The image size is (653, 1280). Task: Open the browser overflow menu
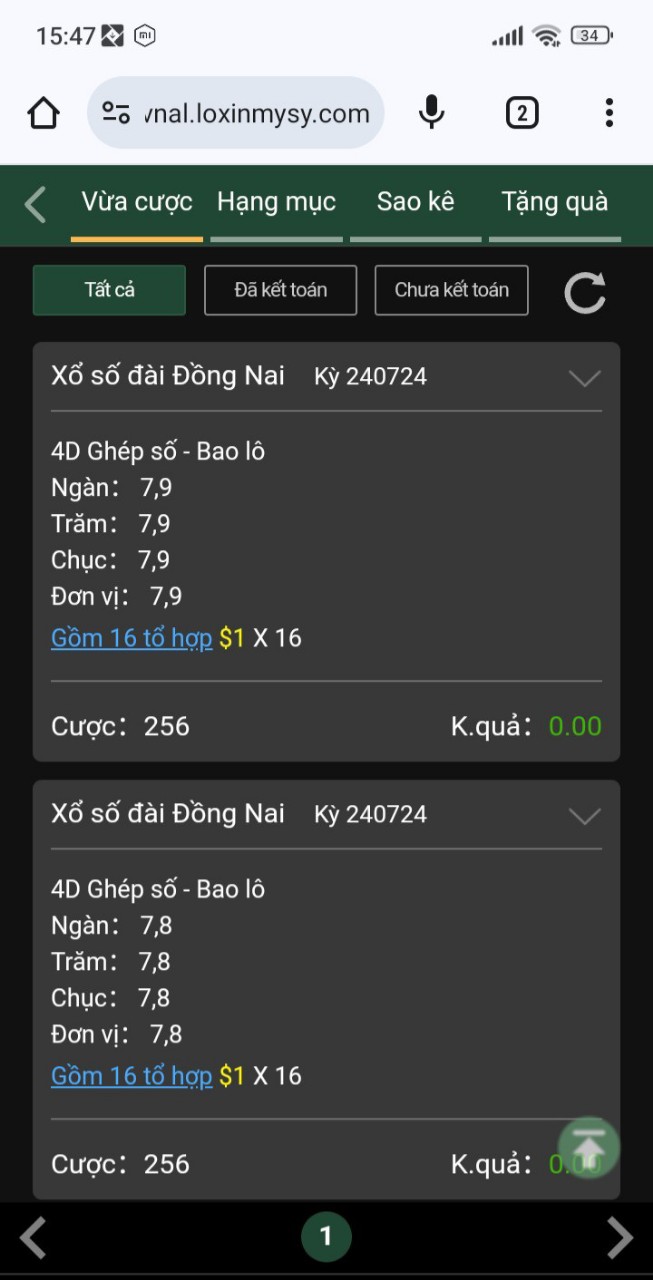[x=609, y=113]
